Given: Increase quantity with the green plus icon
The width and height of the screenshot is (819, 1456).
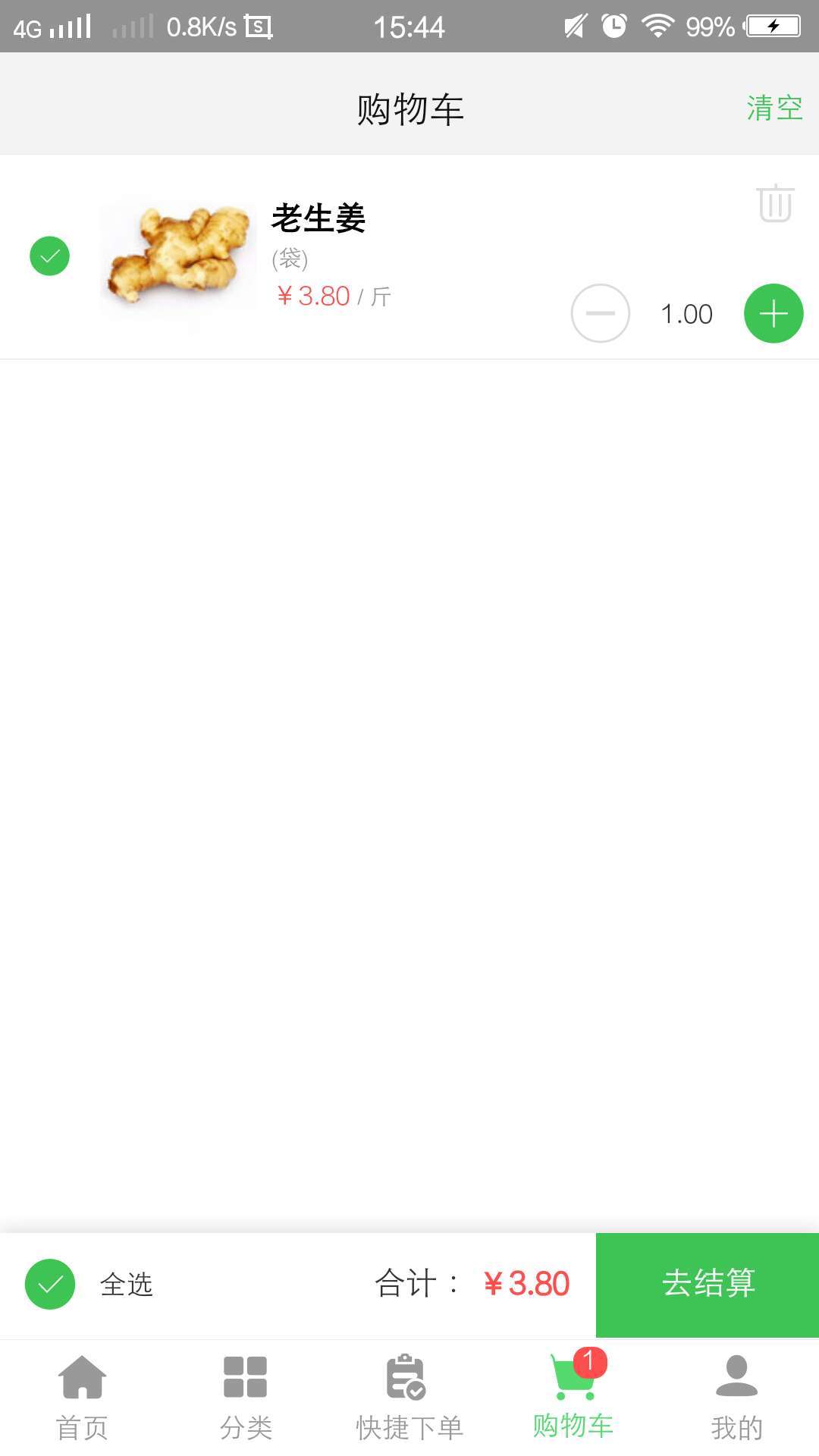Looking at the screenshot, I should [773, 313].
